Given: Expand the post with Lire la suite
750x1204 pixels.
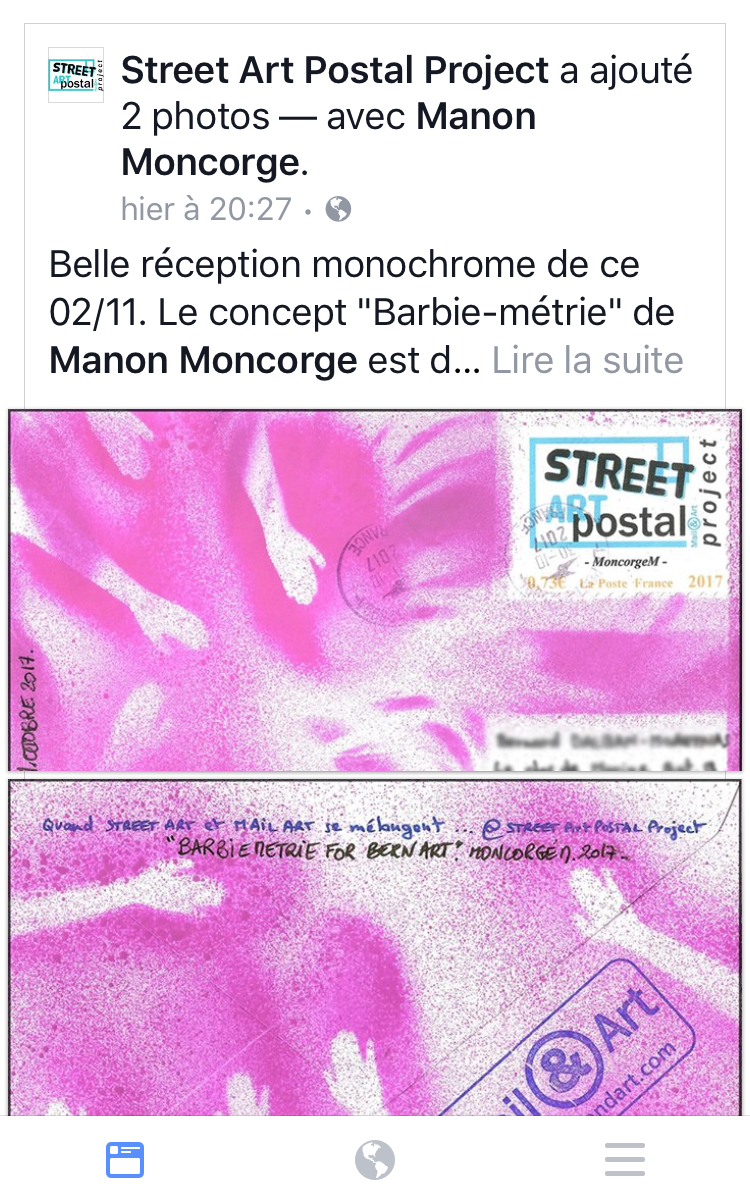Looking at the screenshot, I should click(x=588, y=359).
